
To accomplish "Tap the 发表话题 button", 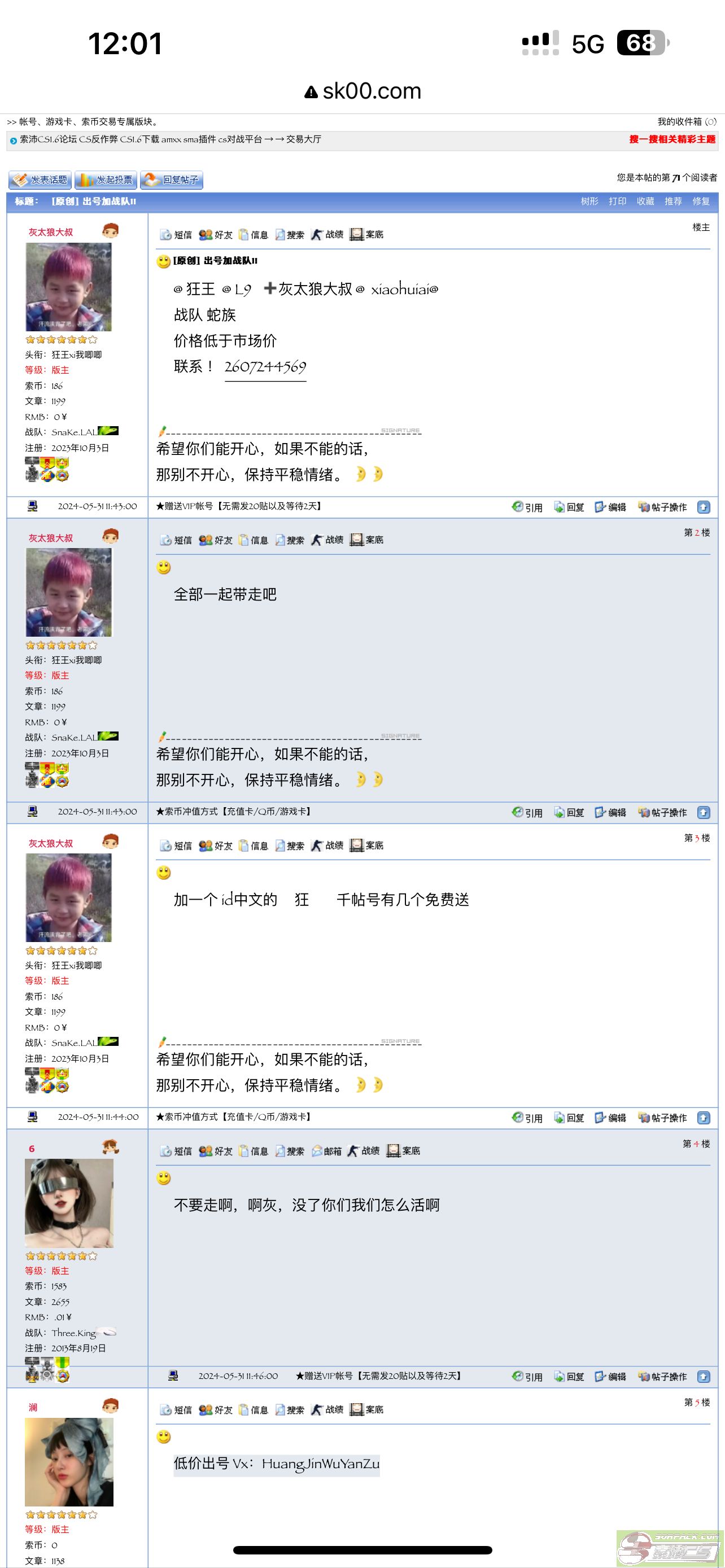I will (40, 179).
